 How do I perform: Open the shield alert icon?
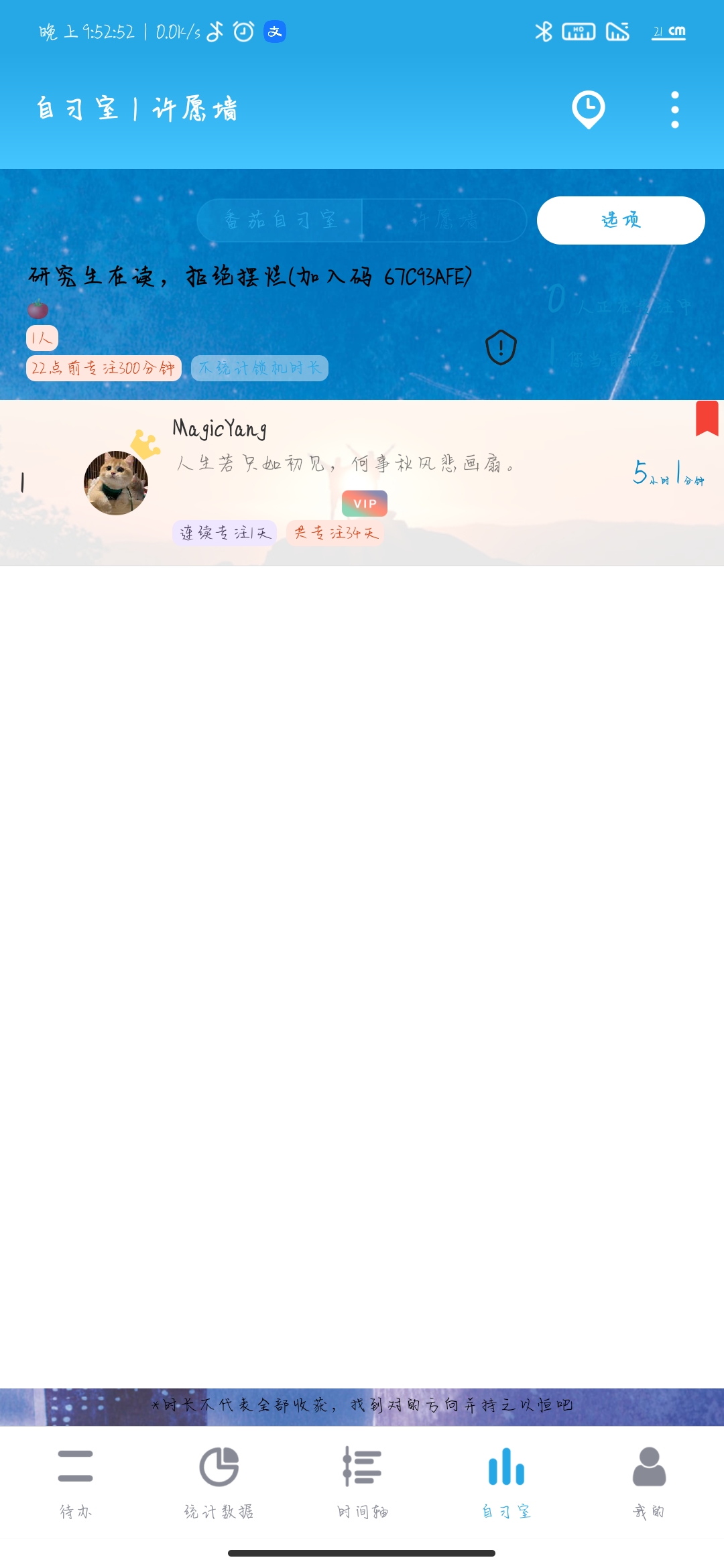tap(501, 347)
